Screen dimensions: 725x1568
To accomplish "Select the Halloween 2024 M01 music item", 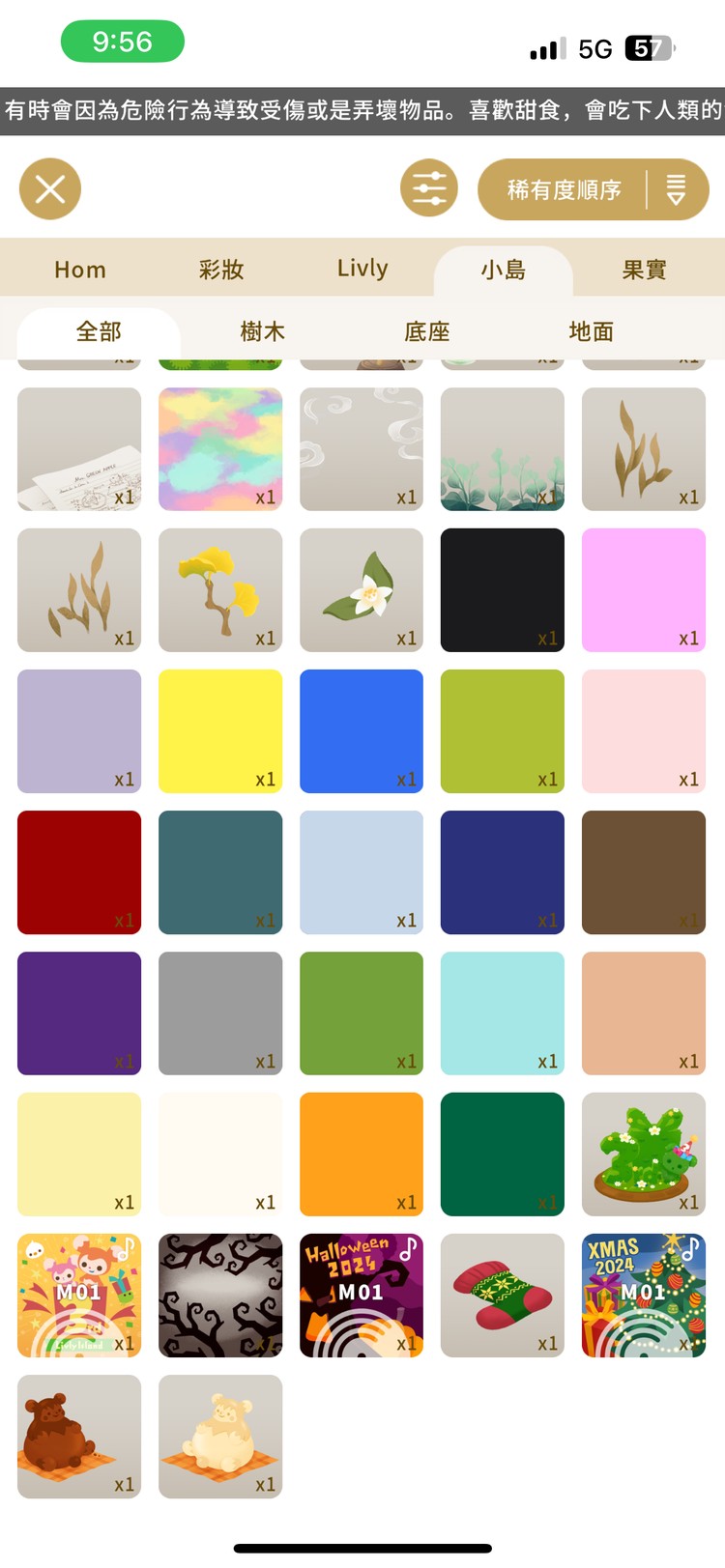I will 362,1296.
